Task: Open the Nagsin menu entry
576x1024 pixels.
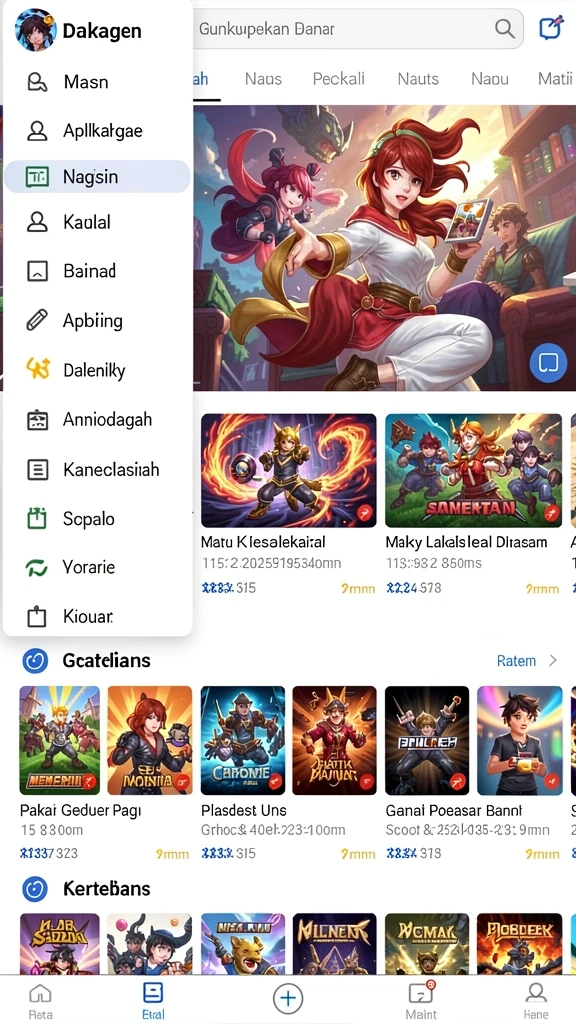Action: [98, 176]
